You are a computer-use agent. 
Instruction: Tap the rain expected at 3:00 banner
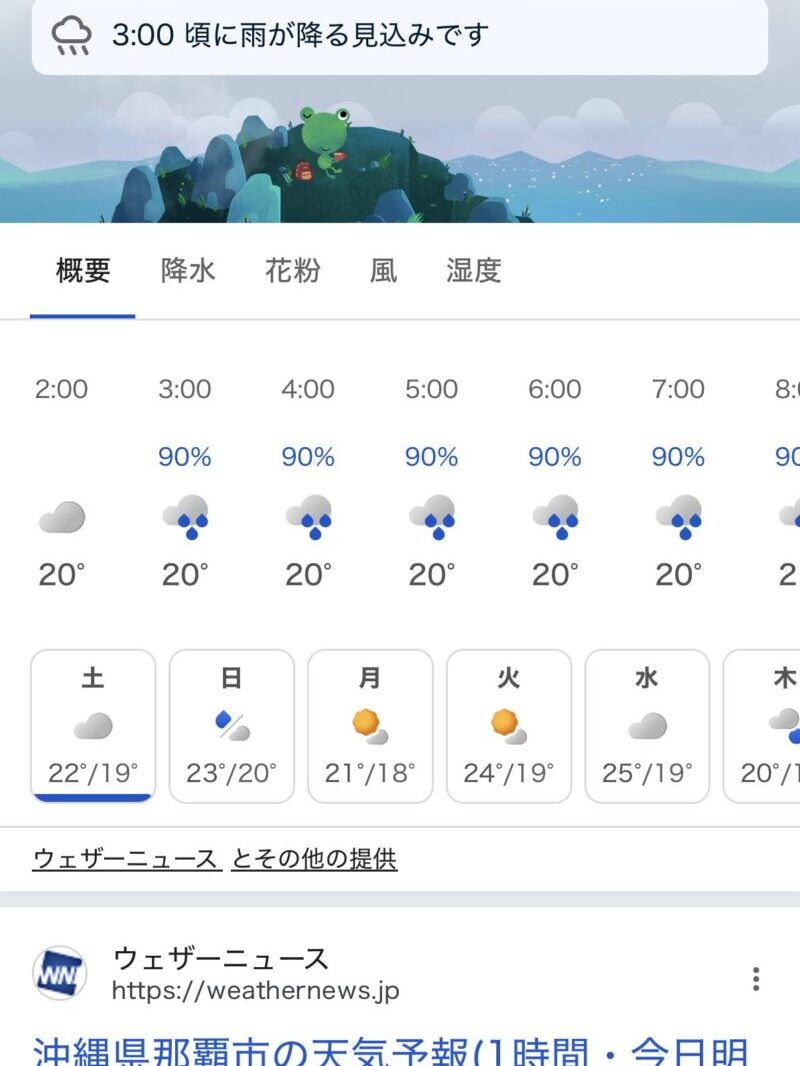coord(400,36)
